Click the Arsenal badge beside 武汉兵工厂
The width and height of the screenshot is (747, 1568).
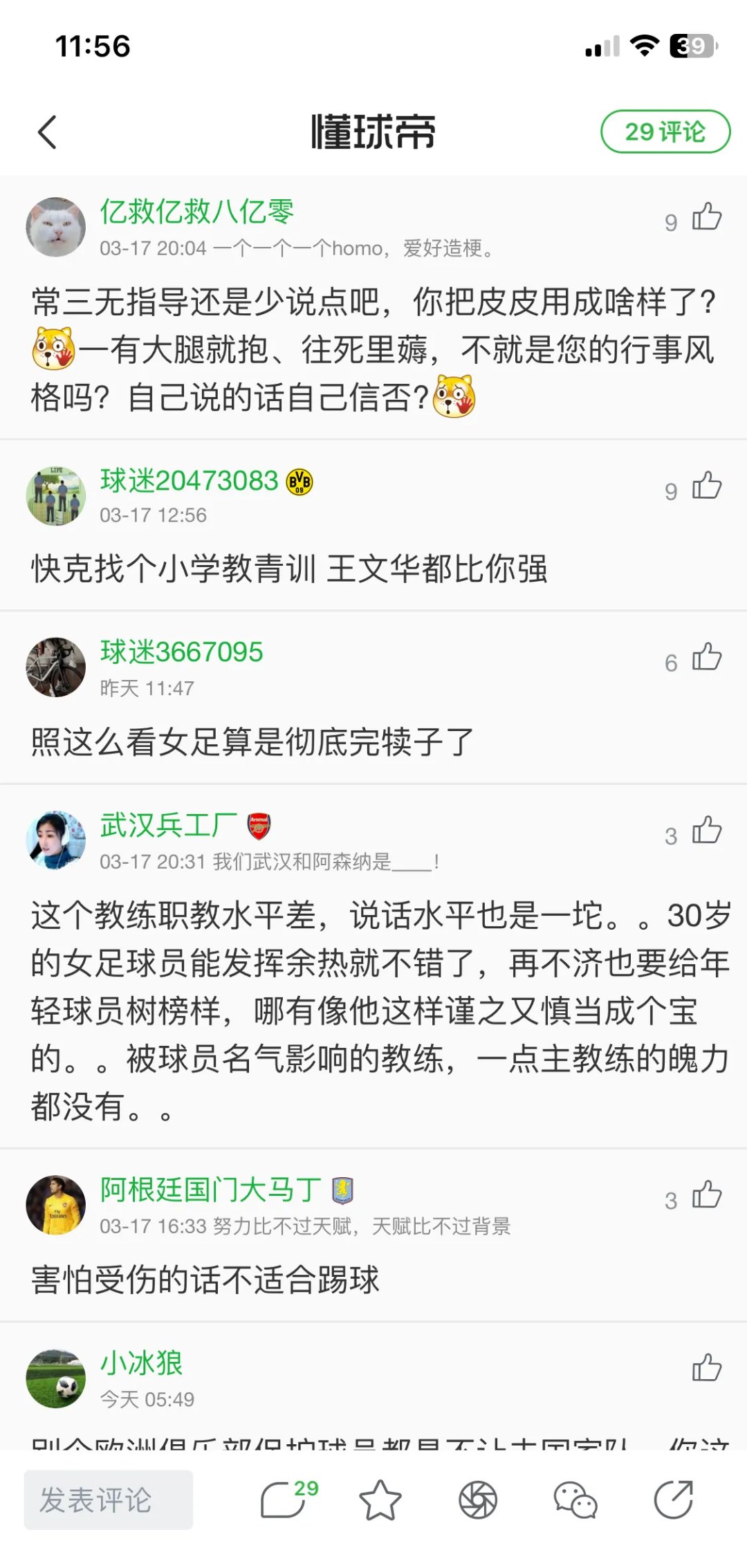(x=259, y=824)
